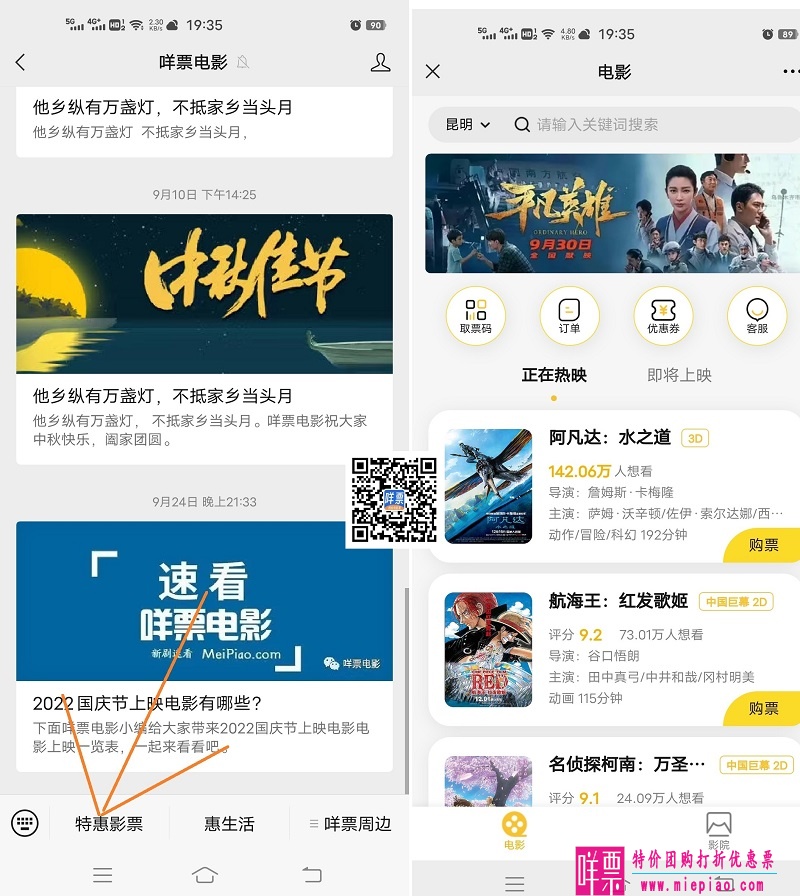This screenshot has height=896, width=800.
Task: Close the 电影 mini program
Action: pos(433,71)
